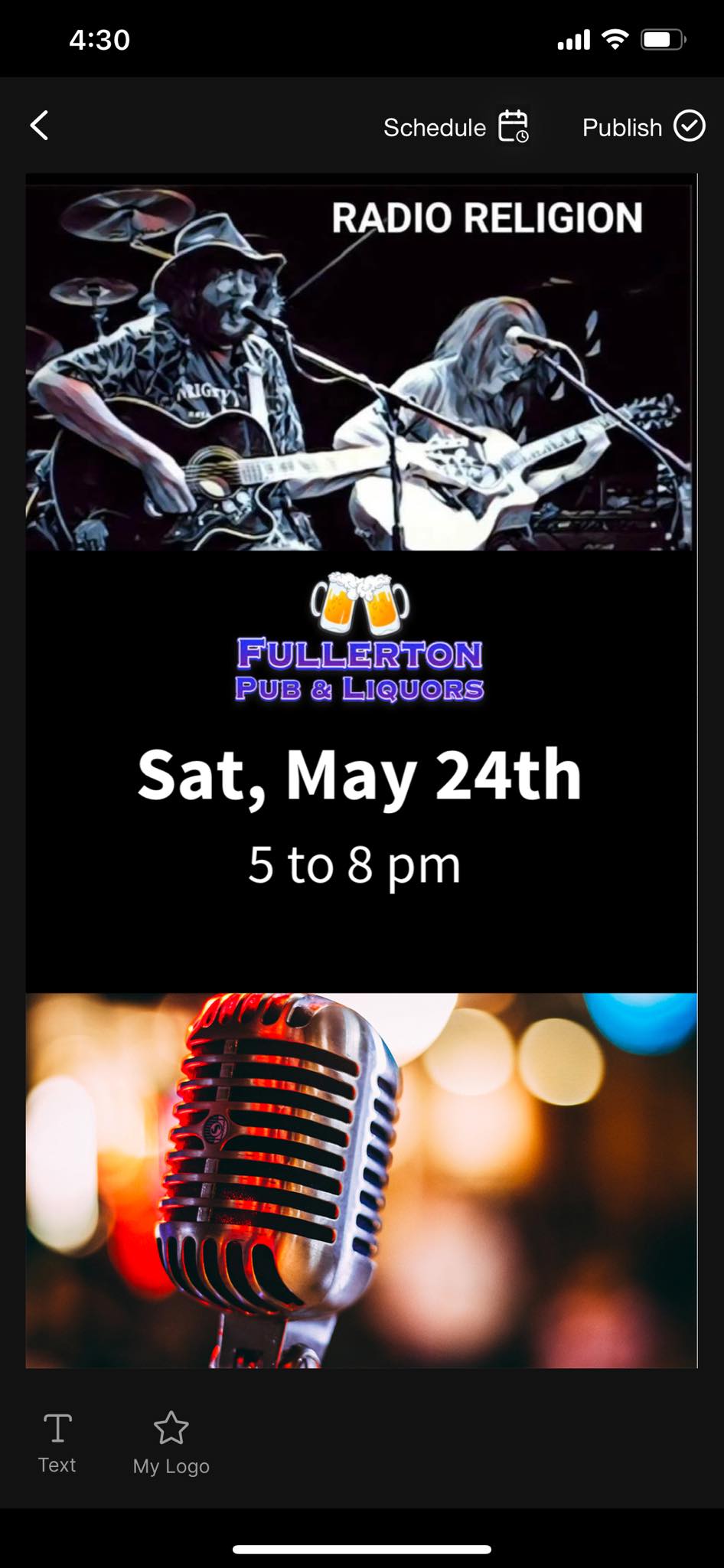Open the My Logo tool

pyautogui.click(x=171, y=1443)
